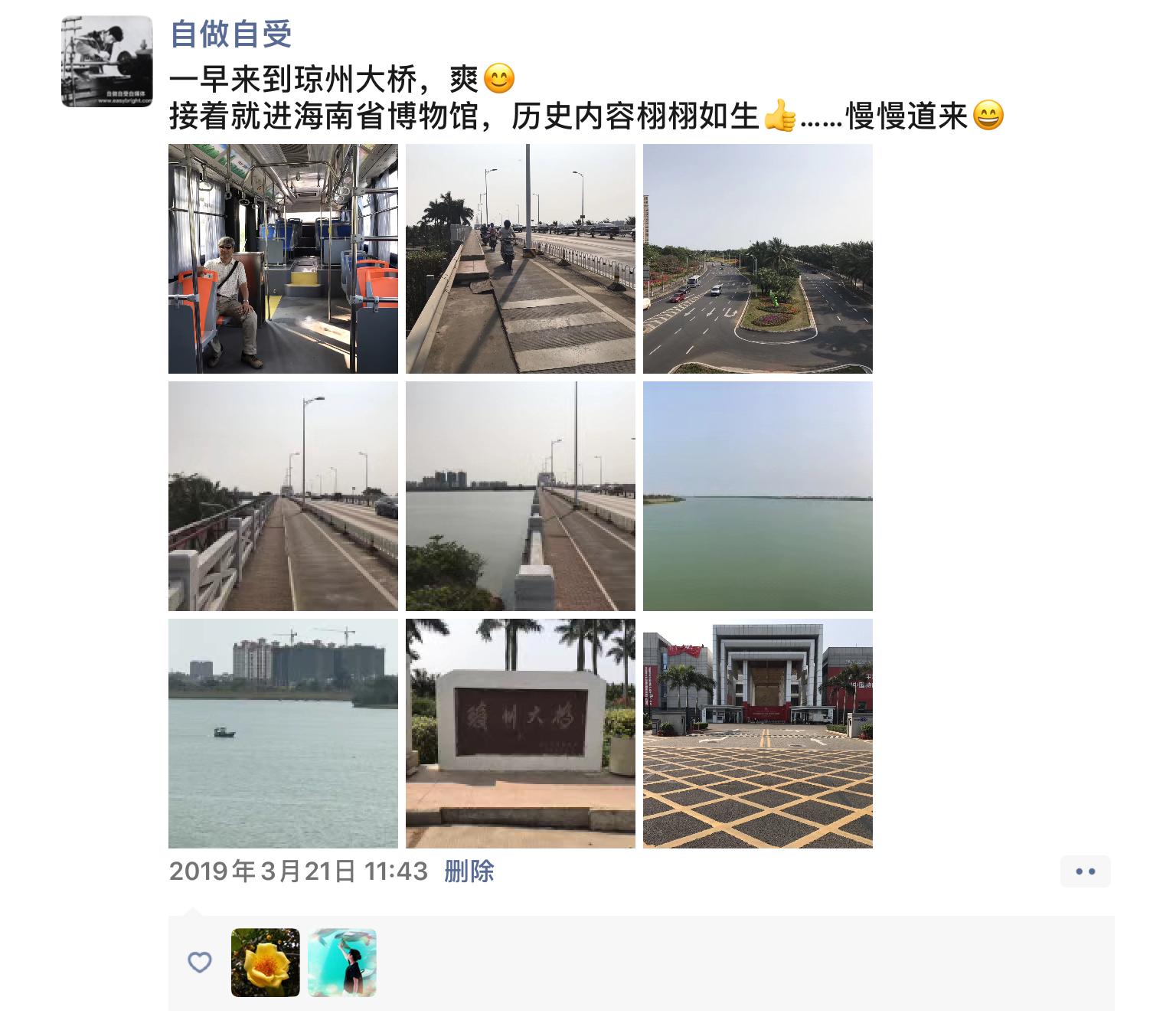View bridge railing and street lamp photo
1176x1020 pixels.
click(x=283, y=496)
